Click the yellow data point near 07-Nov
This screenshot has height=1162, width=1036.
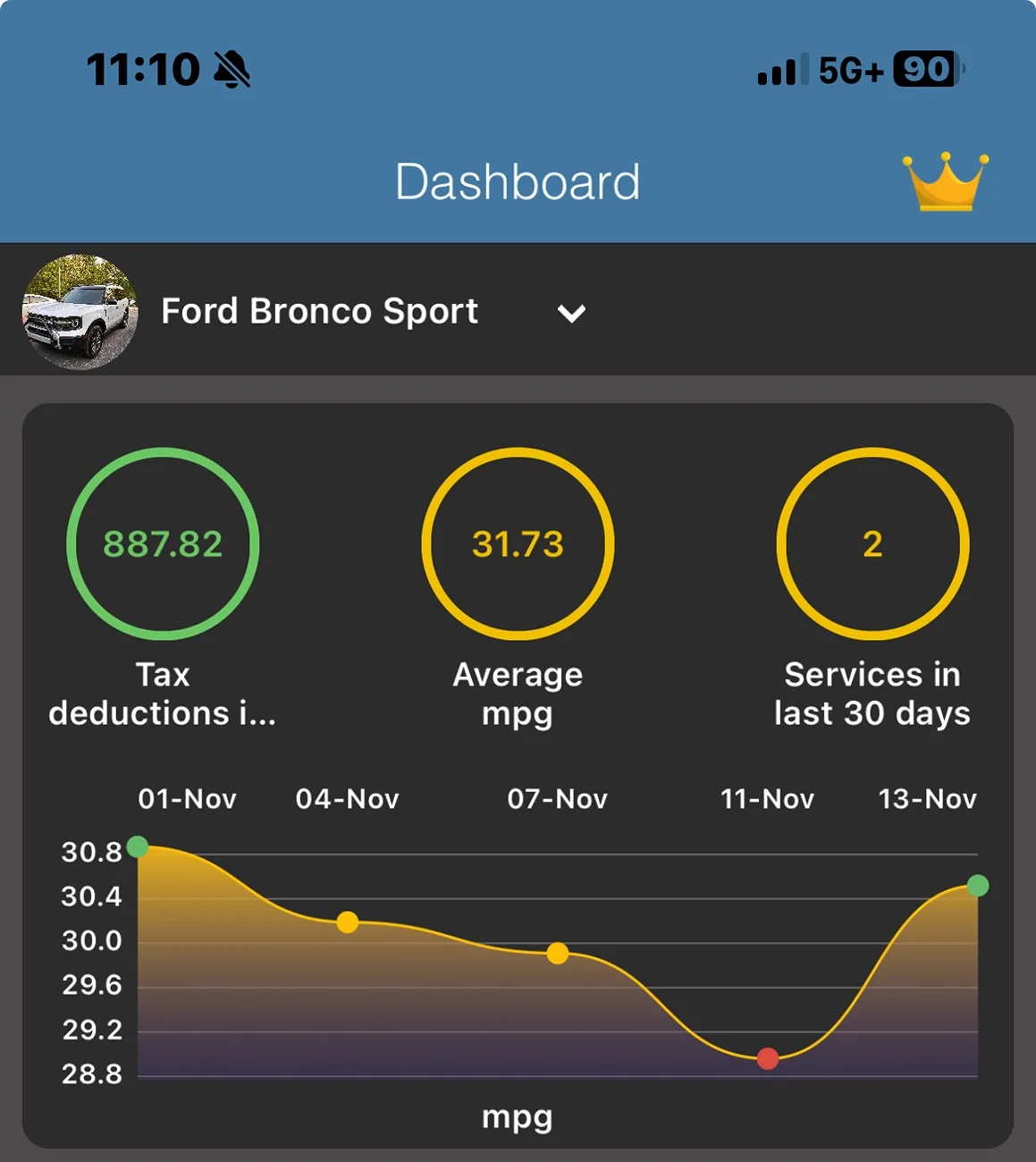click(x=559, y=955)
